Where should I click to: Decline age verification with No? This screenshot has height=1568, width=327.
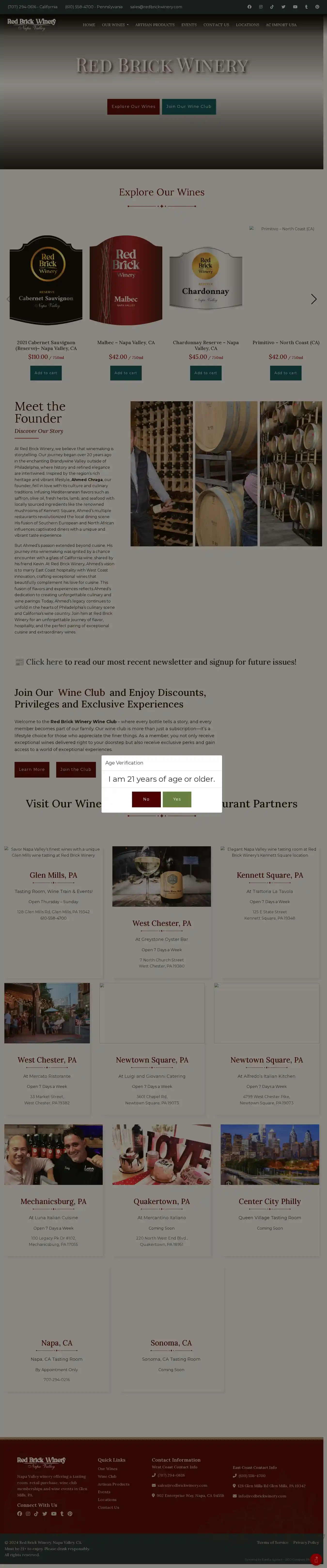pos(146,799)
